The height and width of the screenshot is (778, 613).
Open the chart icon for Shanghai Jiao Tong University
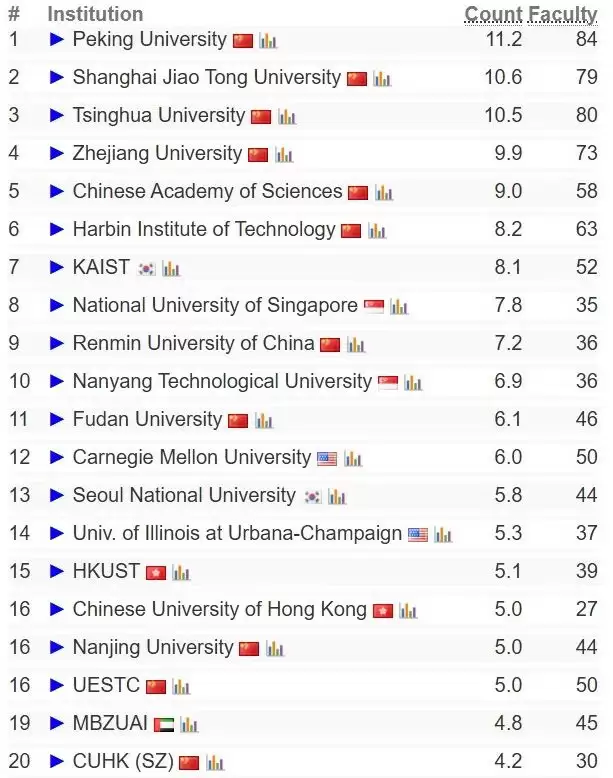[x=382, y=79]
